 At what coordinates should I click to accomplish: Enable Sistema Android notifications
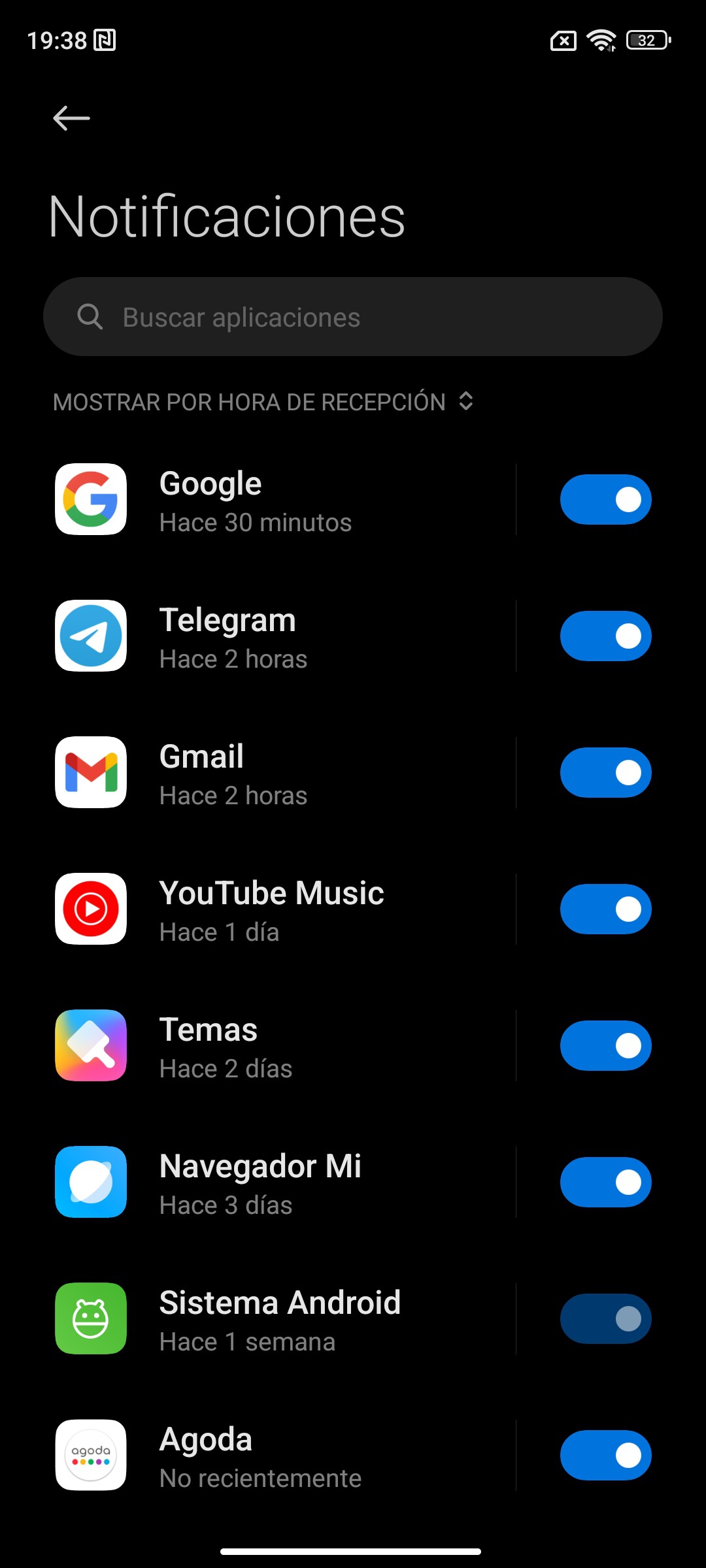(x=605, y=1318)
